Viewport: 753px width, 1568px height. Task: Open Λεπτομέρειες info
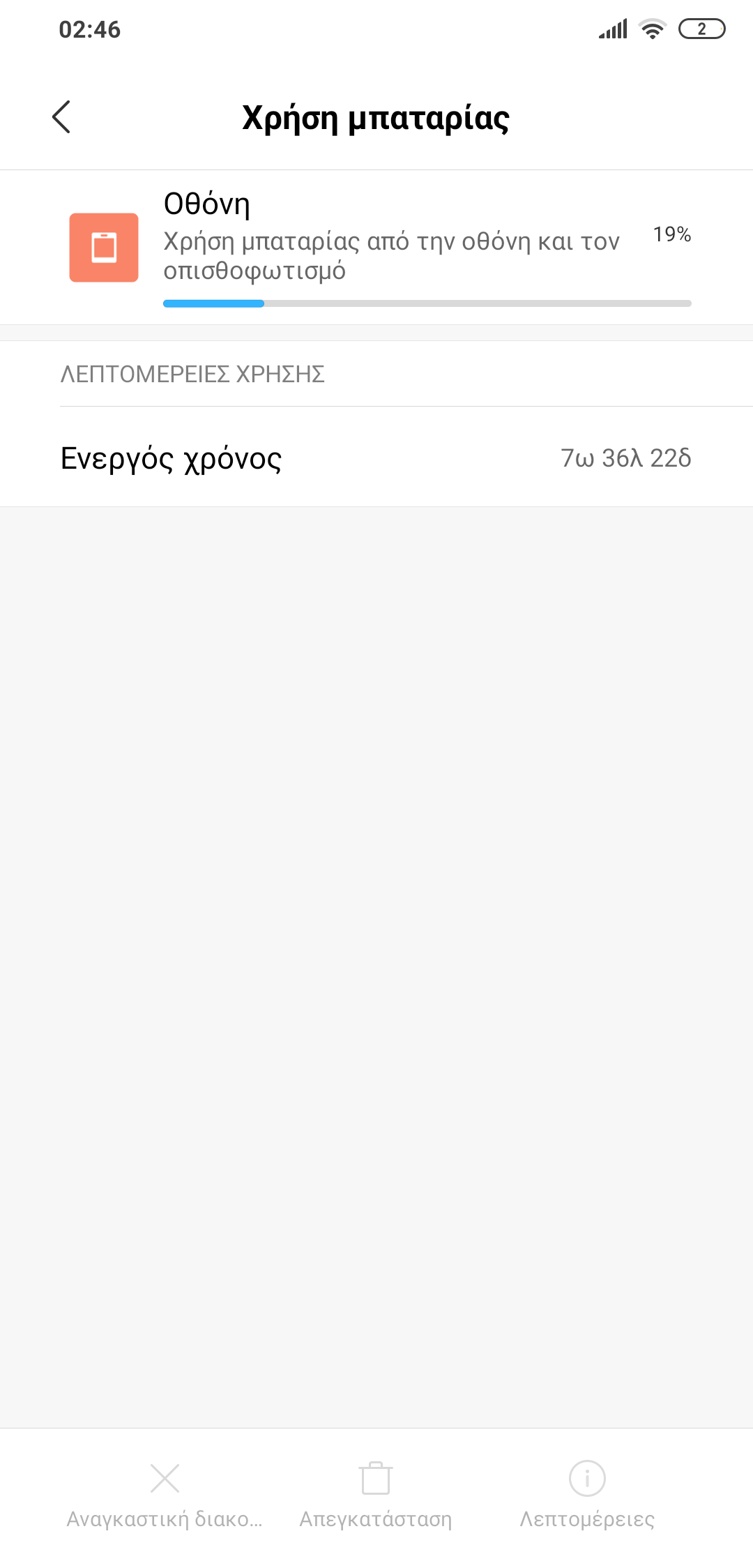[587, 1493]
